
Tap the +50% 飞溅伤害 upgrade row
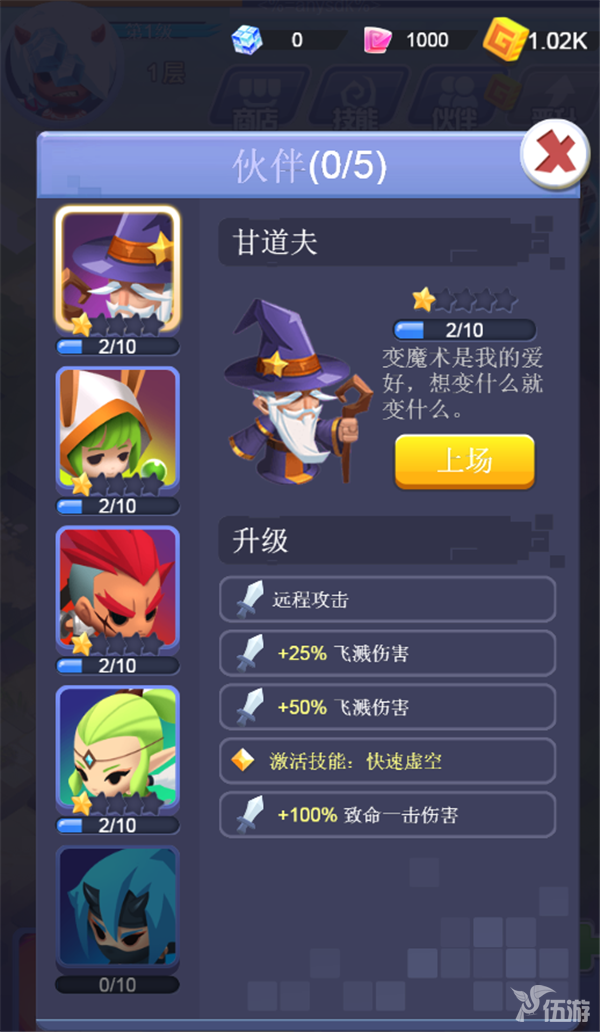point(387,707)
